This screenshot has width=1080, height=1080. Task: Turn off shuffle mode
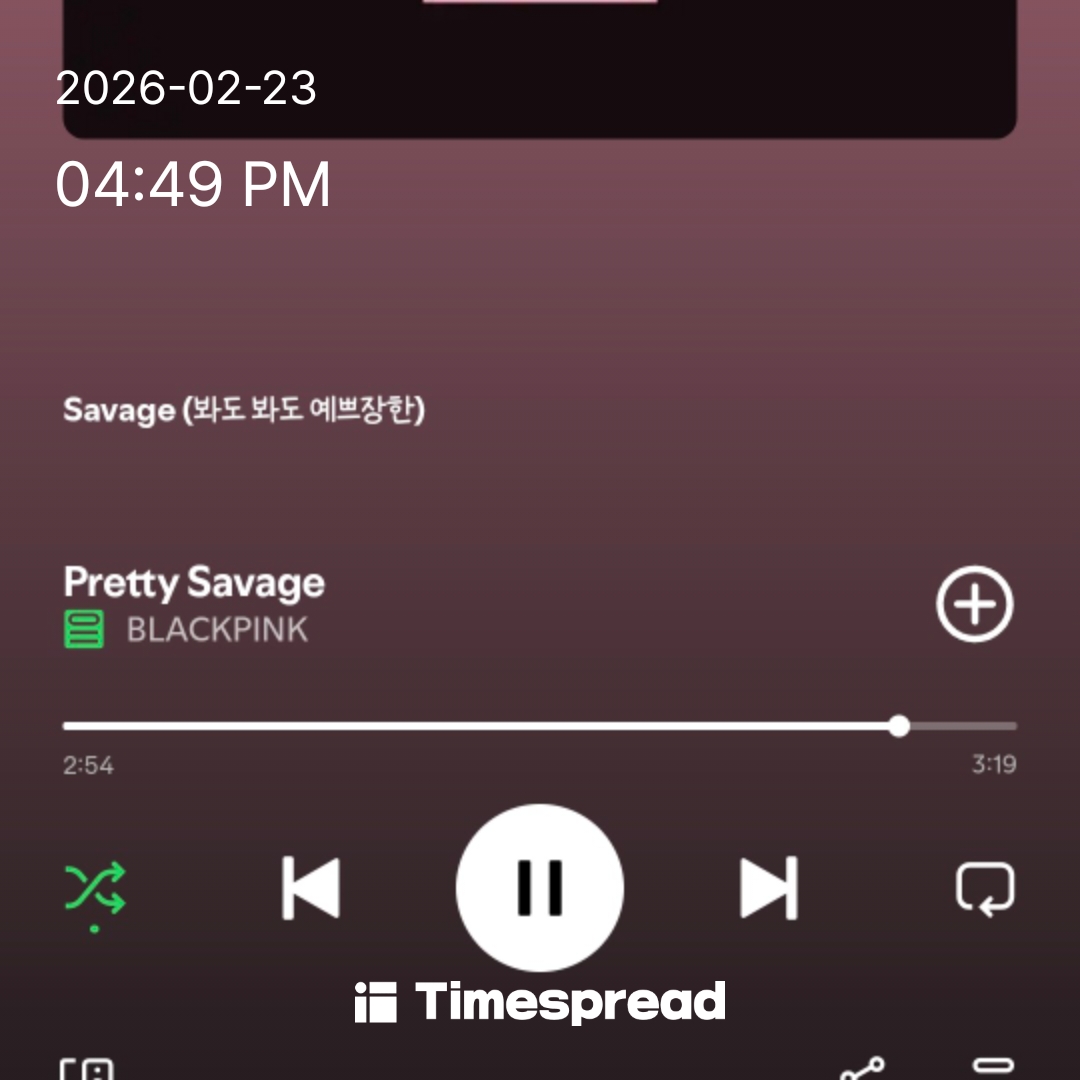point(95,887)
